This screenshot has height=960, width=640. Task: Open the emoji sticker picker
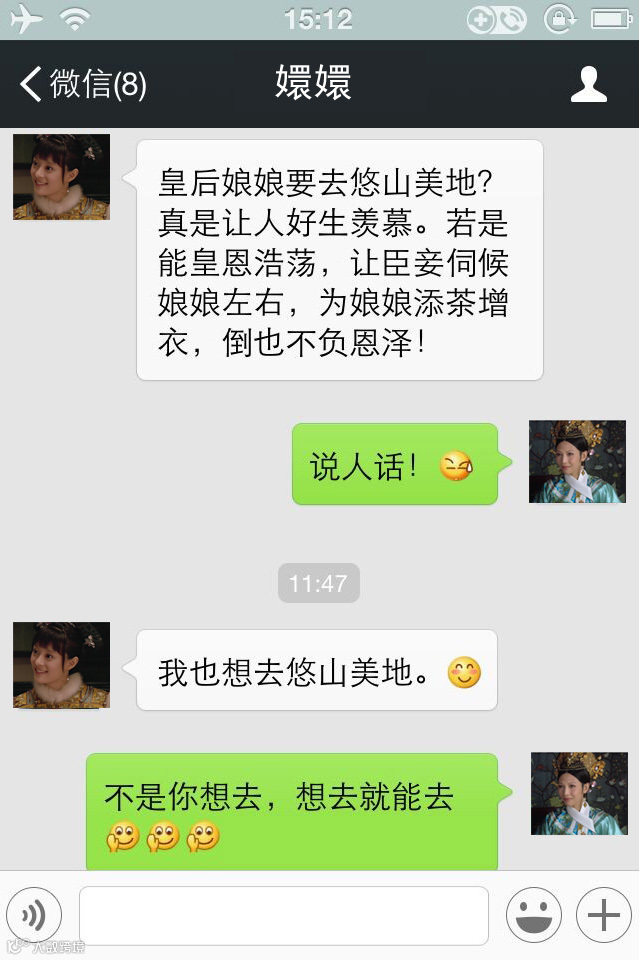533,915
